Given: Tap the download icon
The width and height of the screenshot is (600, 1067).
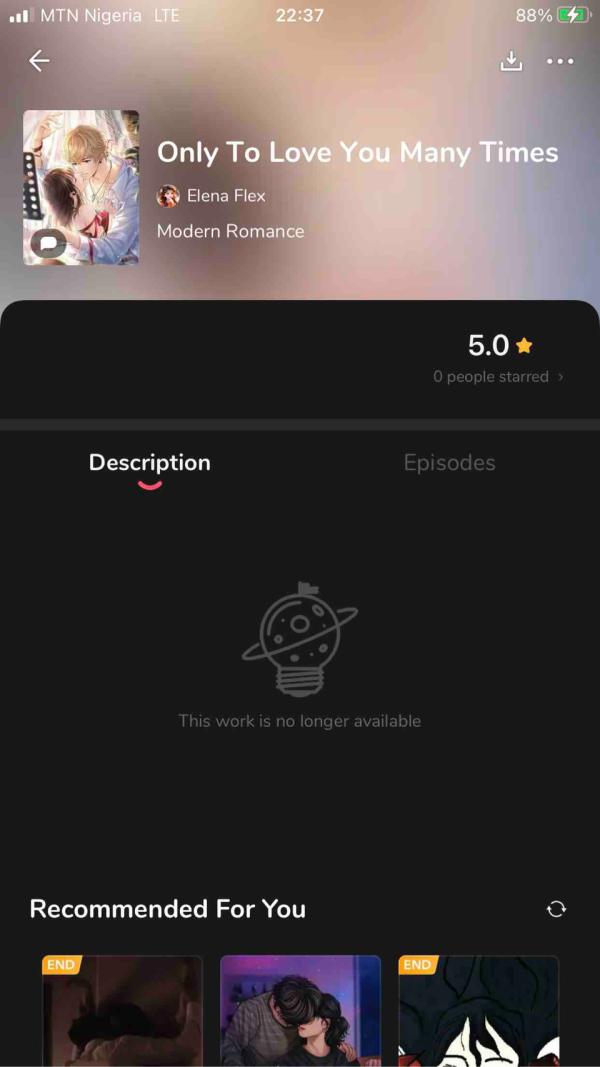Looking at the screenshot, I should coord(511,61).
